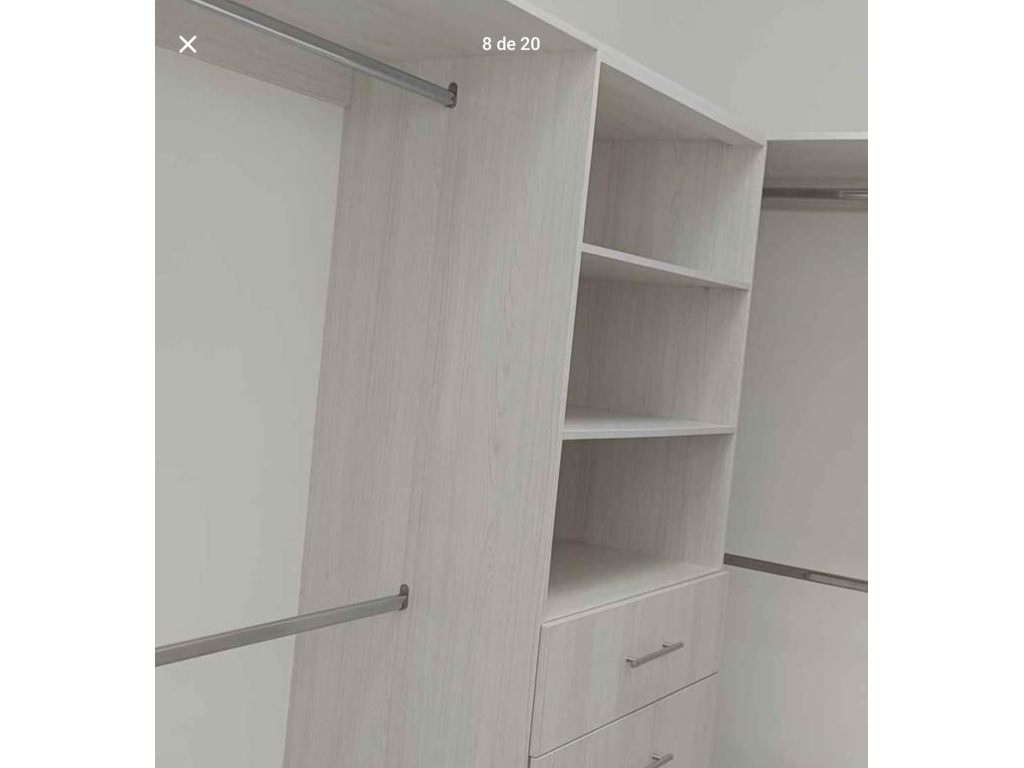1024x768 pixels.
Task: Close the photo viewer
Action: [x=188, y=44]
